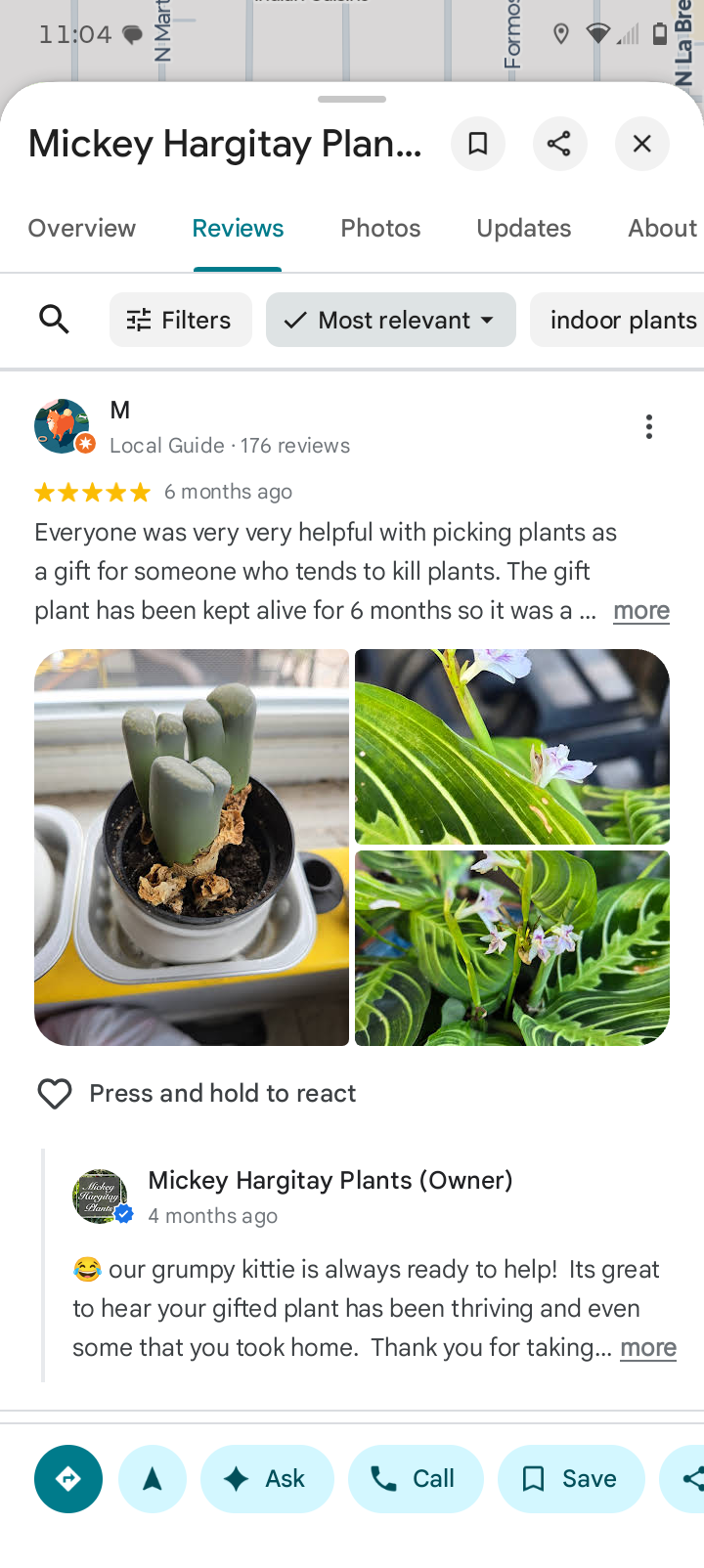This screenshot has width=704, height=1568.
Task: Go to the Updates tab
Action: click(523, 228)
